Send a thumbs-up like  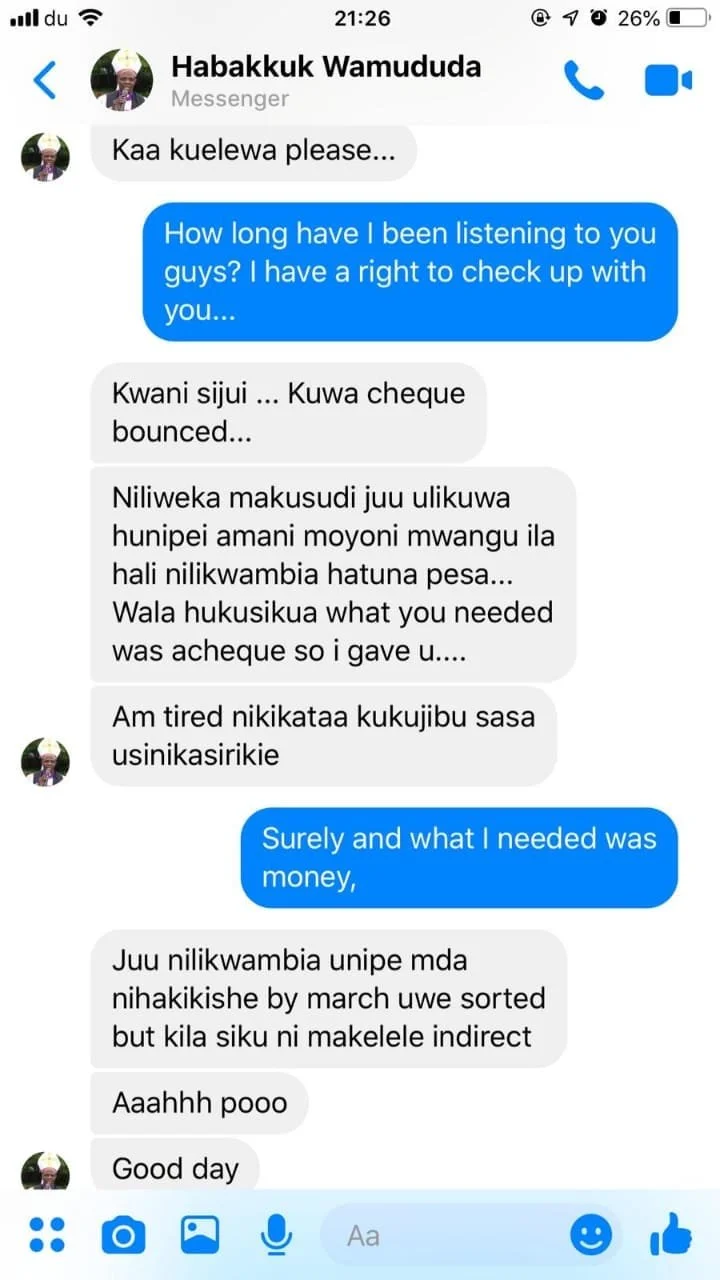point(670,1234)
